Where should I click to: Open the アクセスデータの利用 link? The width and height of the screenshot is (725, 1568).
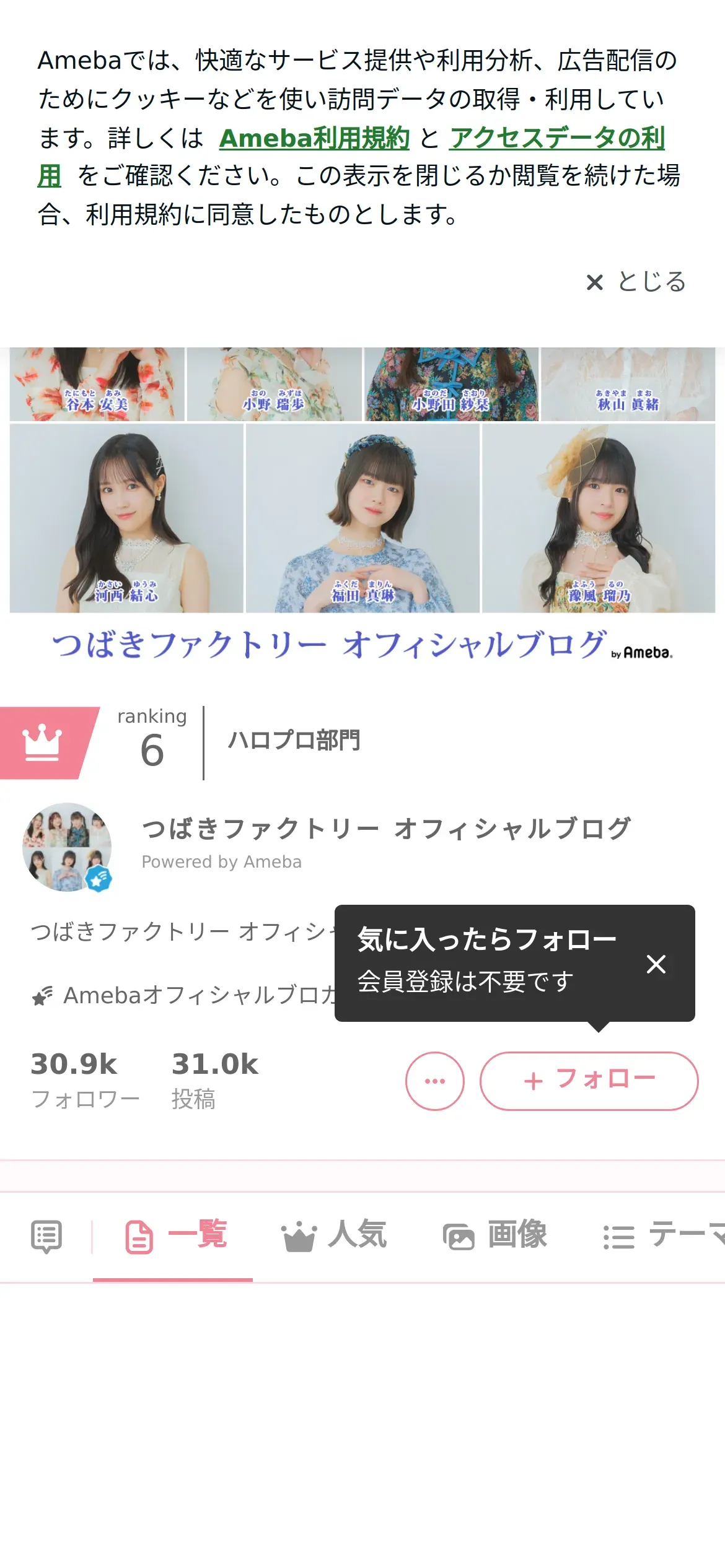(x=556, y=138)
